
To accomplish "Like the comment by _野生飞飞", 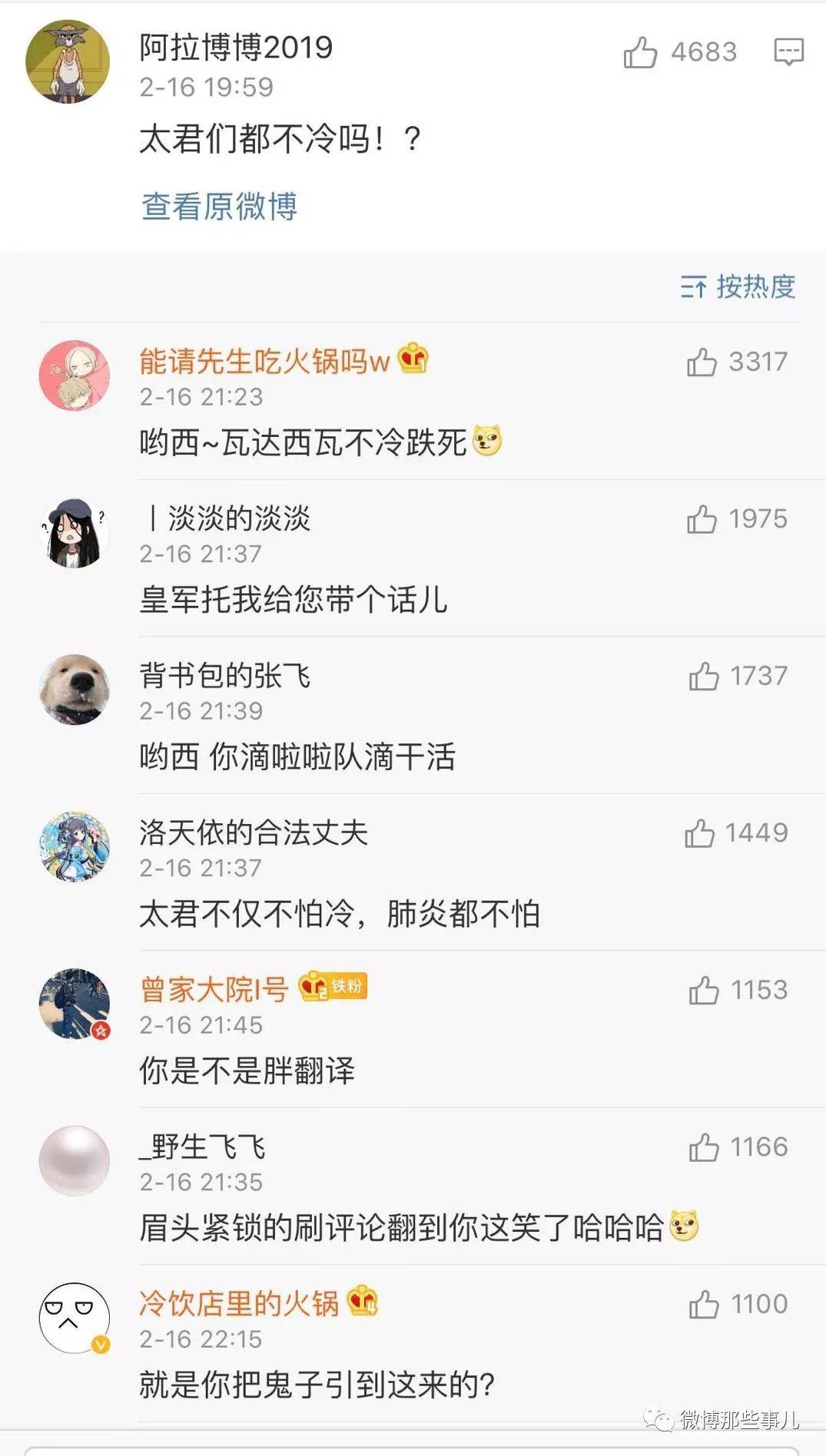I will [703, 1148].
